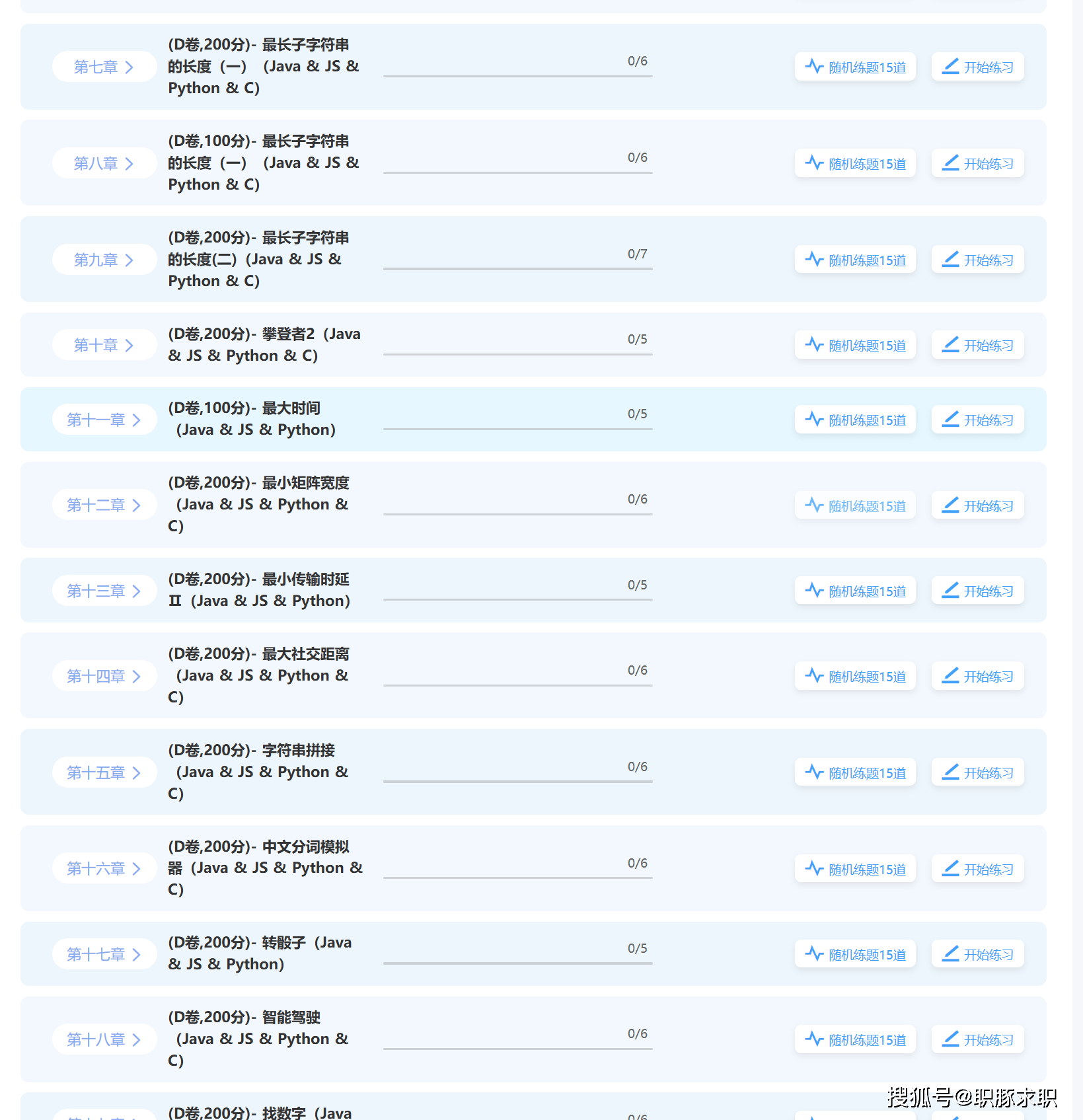The image size is (1083, 1120).
Task: Start 开始练习 for 第十三章
Action: (x=977, y=591)
